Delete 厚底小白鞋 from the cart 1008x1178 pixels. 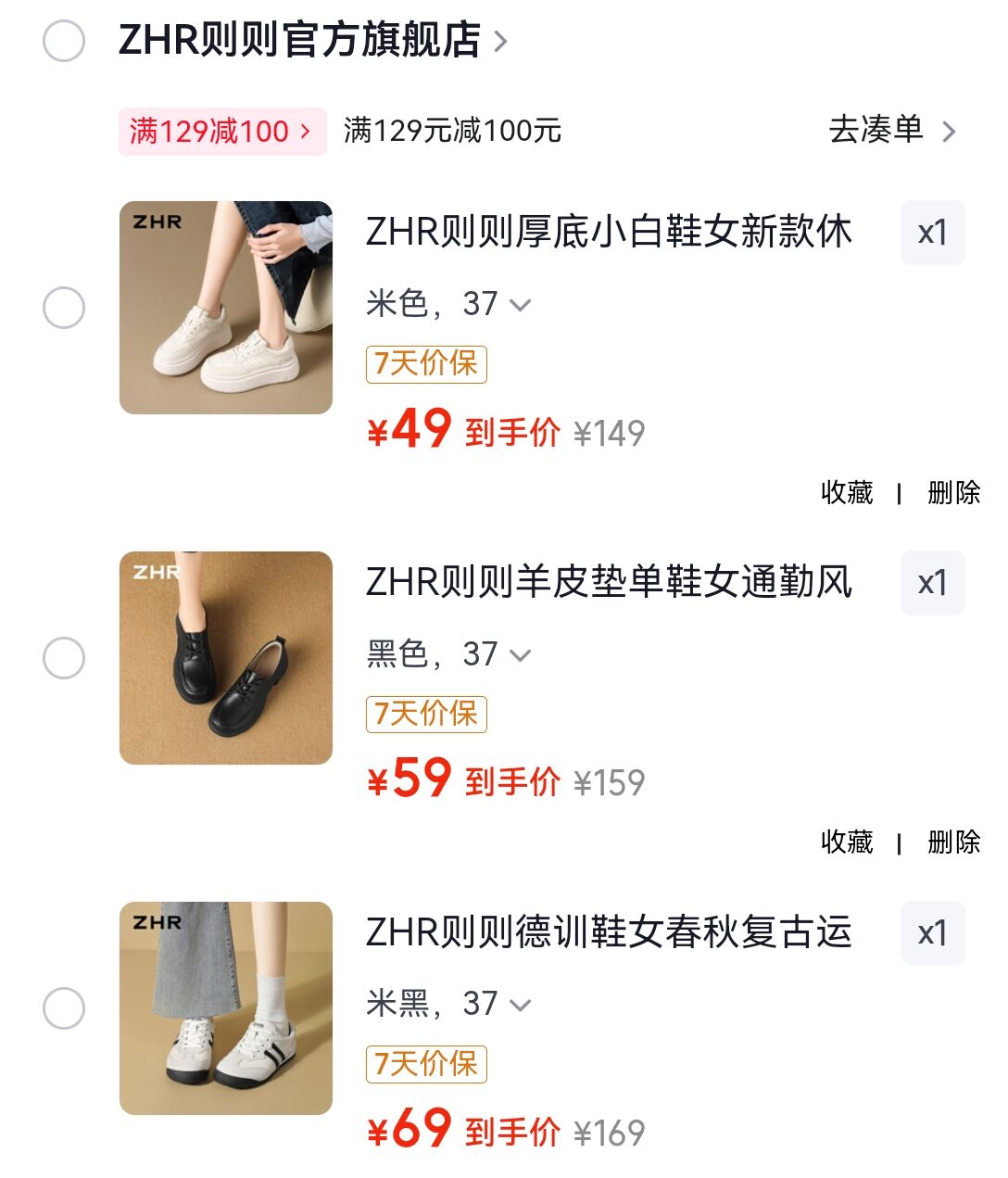pos(953,492)
